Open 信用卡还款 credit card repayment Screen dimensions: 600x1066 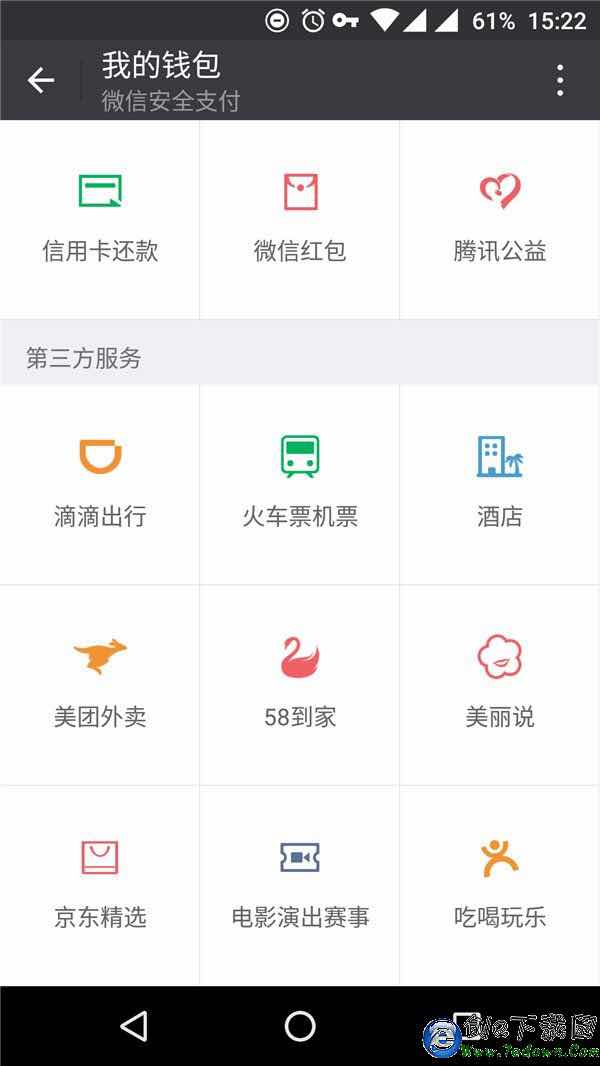click(x=100, y=219)
